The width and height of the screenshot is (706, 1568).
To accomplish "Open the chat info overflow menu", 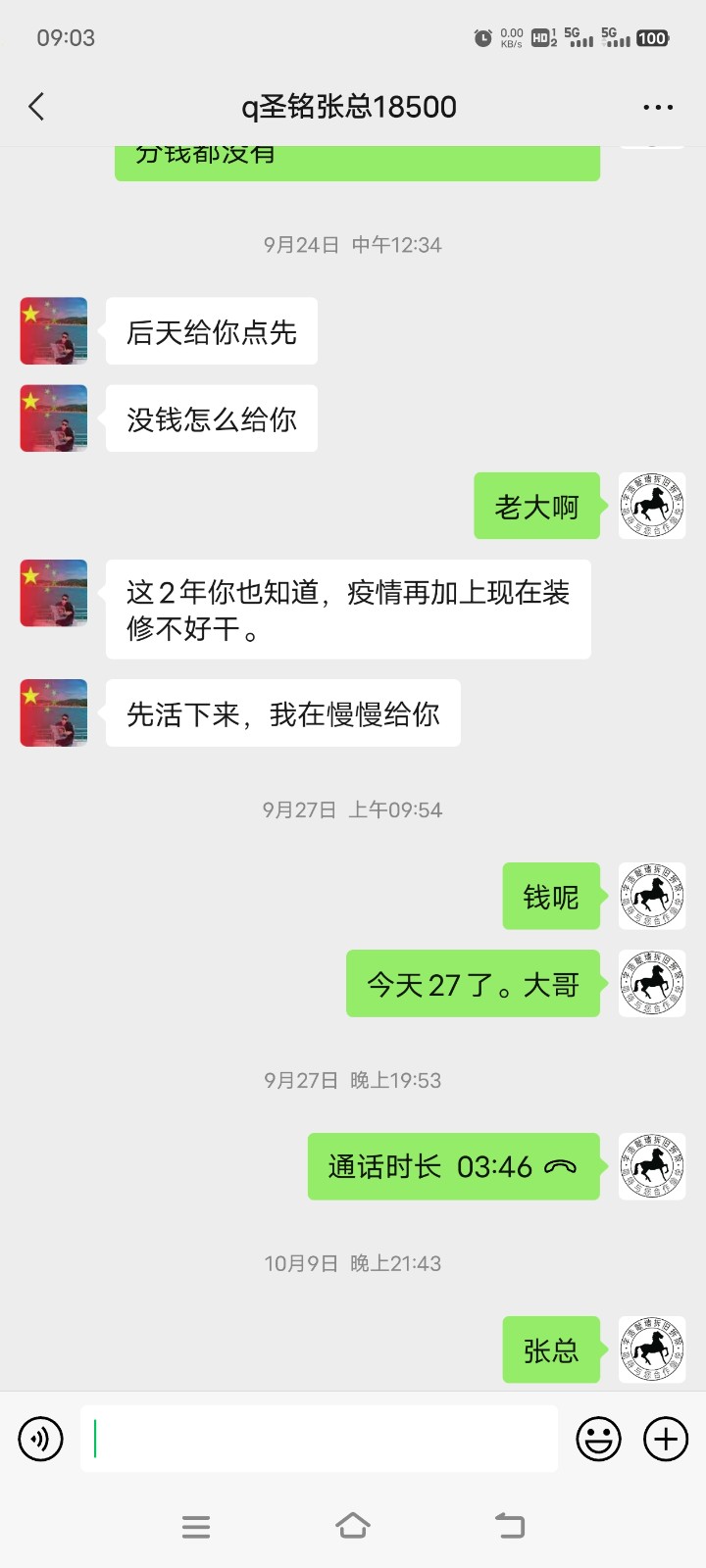I will (x=657, y=107).
